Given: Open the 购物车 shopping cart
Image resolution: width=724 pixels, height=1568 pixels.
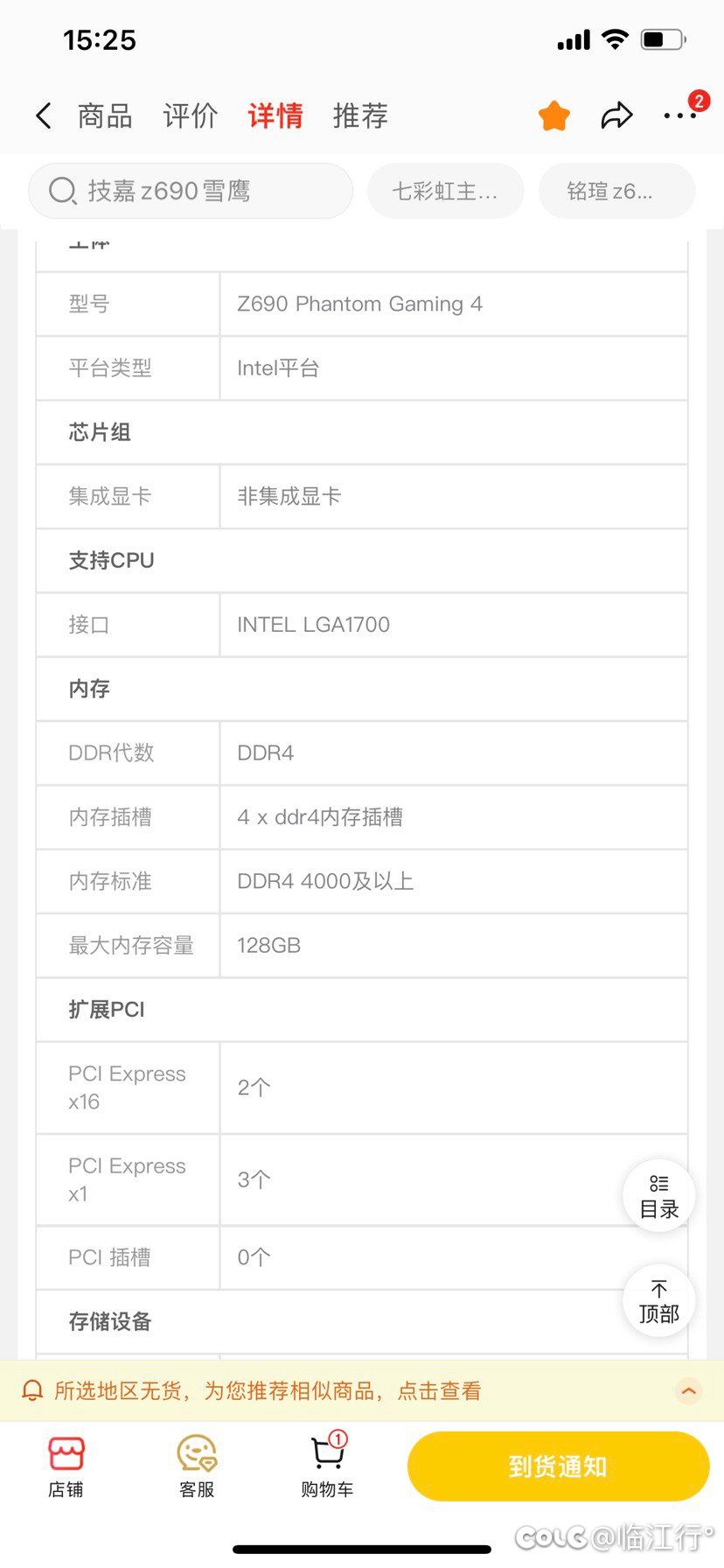Looking at the screenshot, I should pyautogui.click(x=327, y=1466).
